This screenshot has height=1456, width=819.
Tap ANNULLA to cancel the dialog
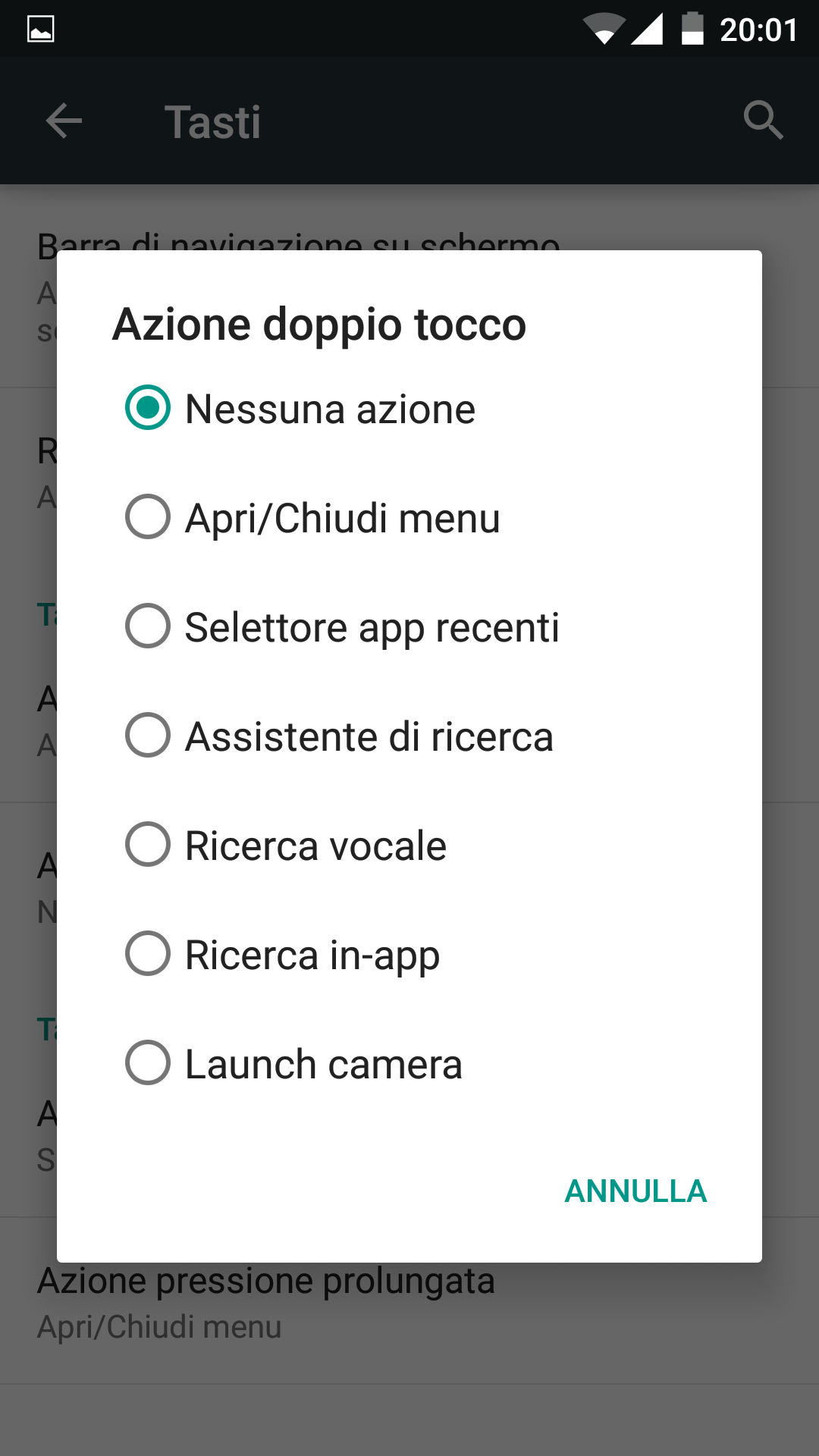point(635,1191)
